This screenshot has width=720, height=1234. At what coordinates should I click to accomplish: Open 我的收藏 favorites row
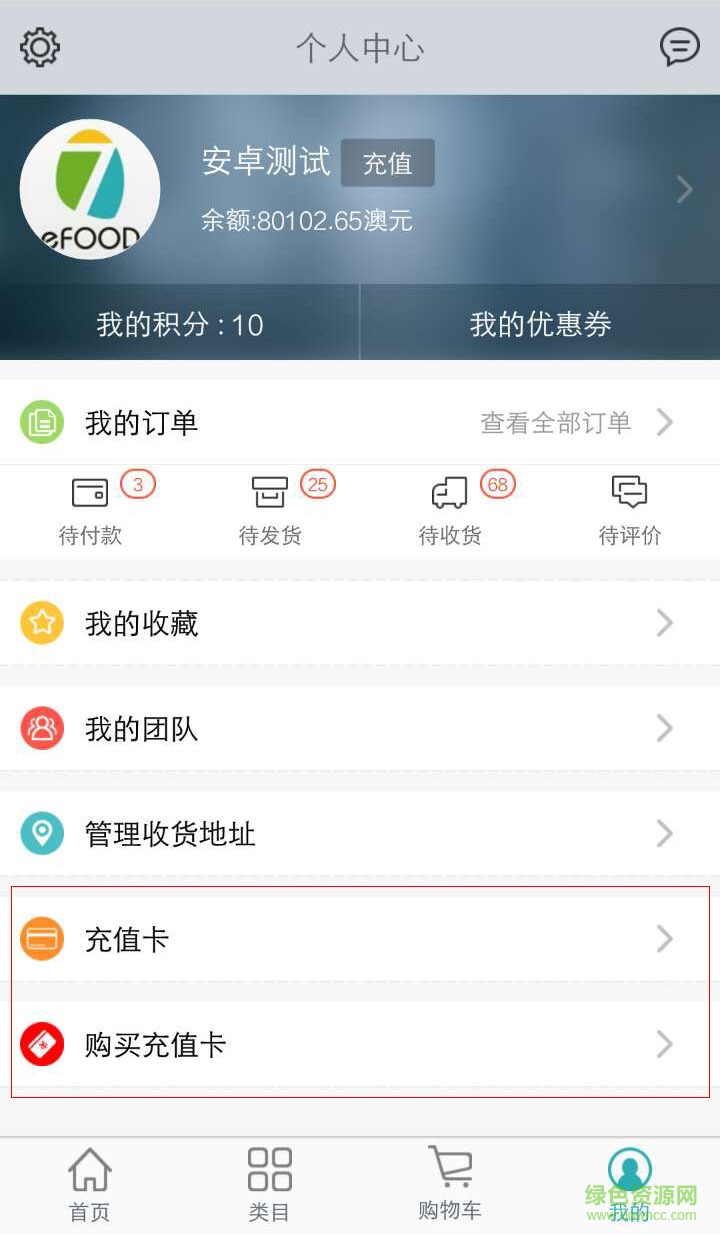point(360,623)
